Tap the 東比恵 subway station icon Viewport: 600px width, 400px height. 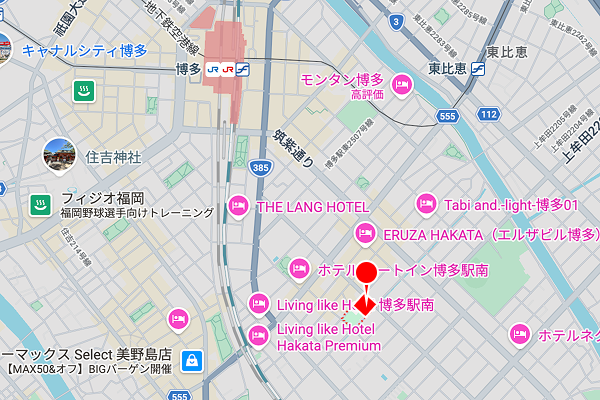tap(479, 69)
